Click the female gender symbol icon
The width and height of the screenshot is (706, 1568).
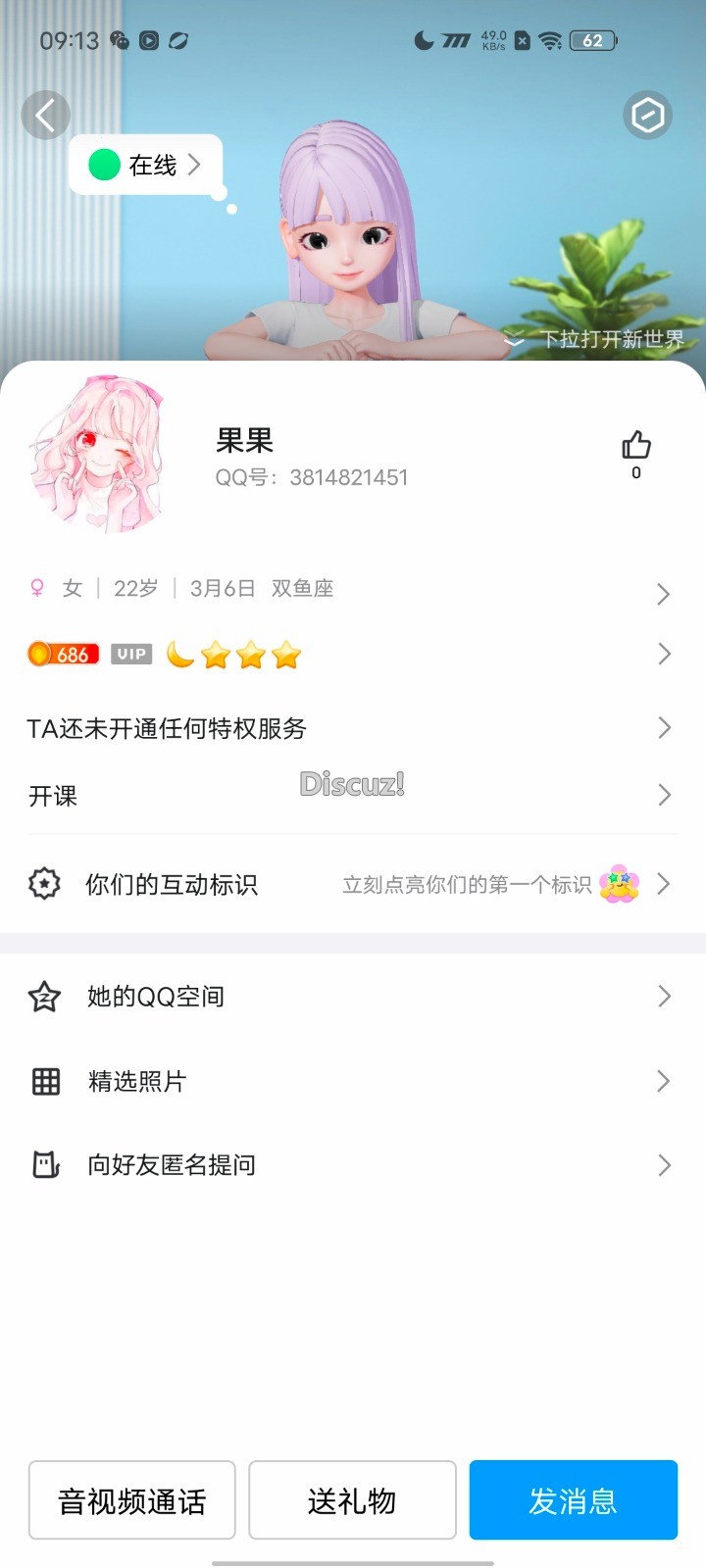[x=36, y=587]
